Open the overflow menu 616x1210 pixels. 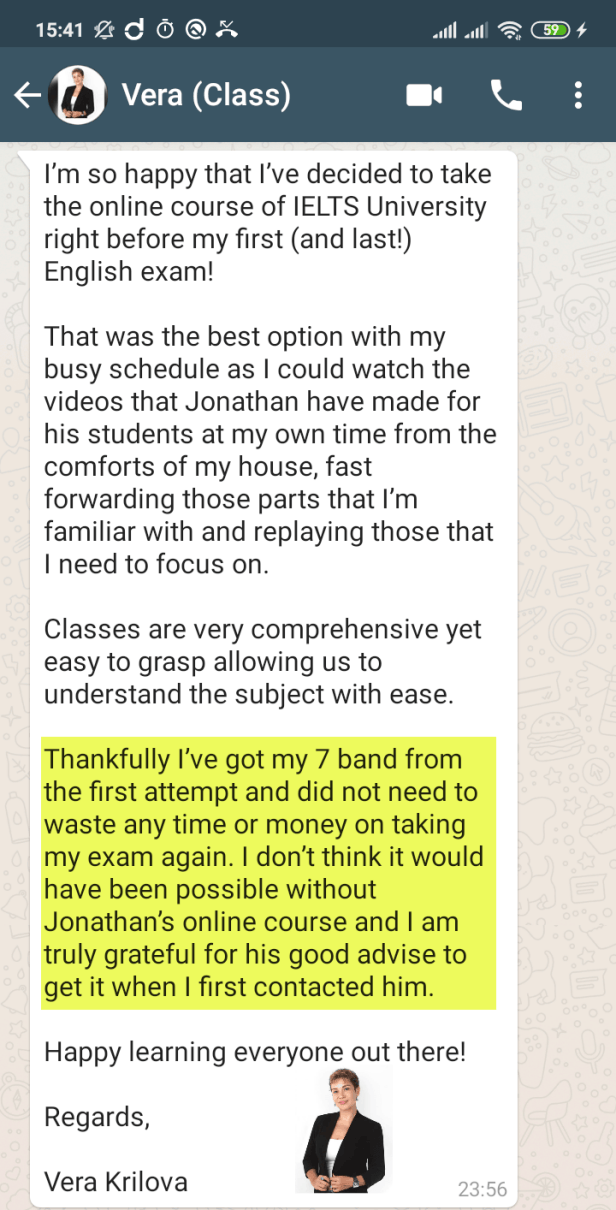(x=578, y=95)
